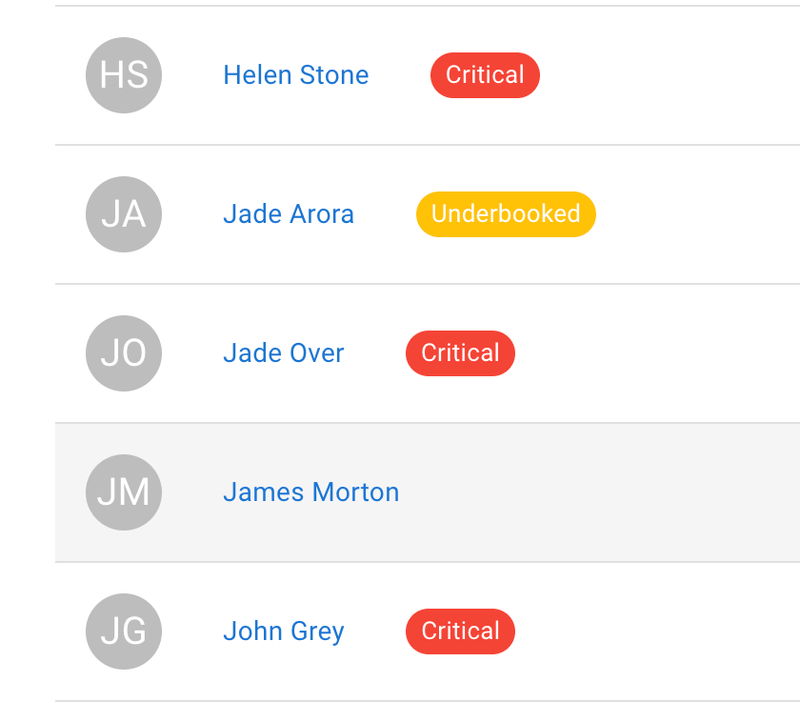Open Jade Over's profile link
Screen dimensions: 800x703
[x=283, y=353]
